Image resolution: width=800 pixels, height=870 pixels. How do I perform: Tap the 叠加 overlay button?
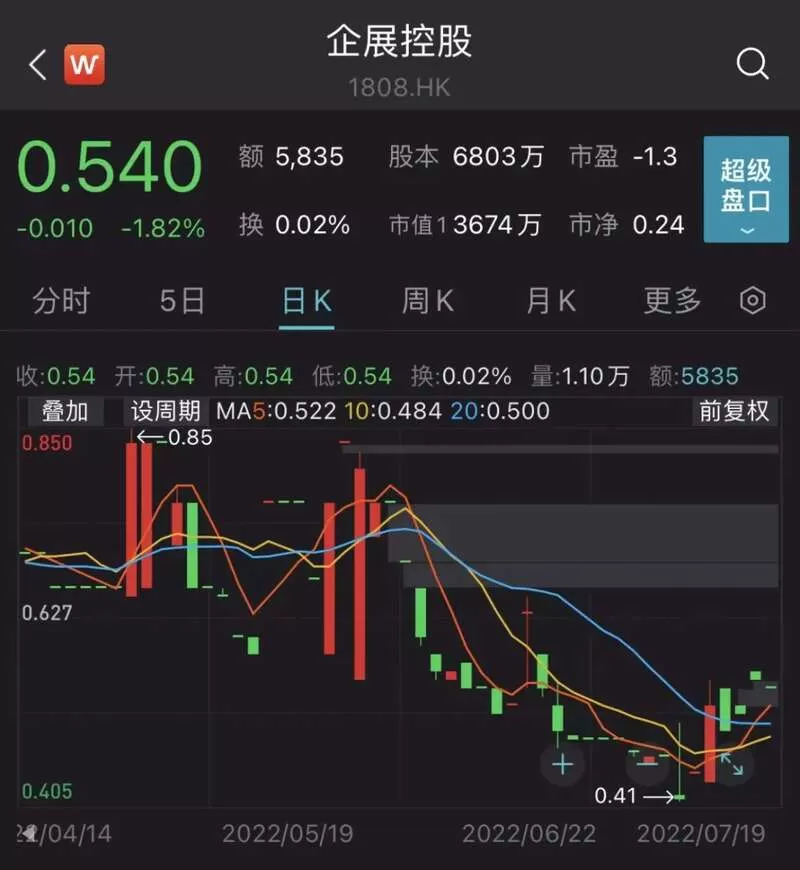point(65,411)
